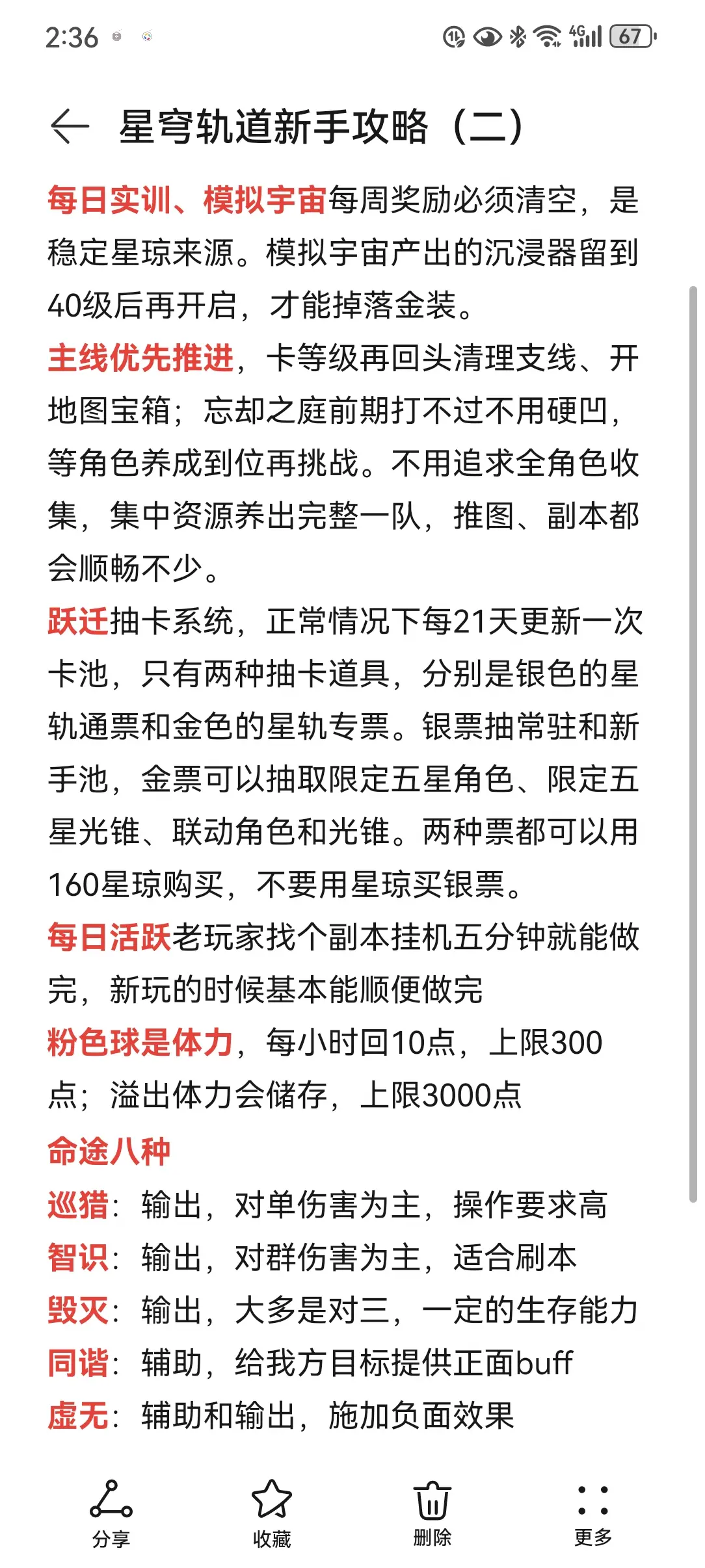Go back using the top-left arrow
The image size is (705, 1568).
pos(70,126)
